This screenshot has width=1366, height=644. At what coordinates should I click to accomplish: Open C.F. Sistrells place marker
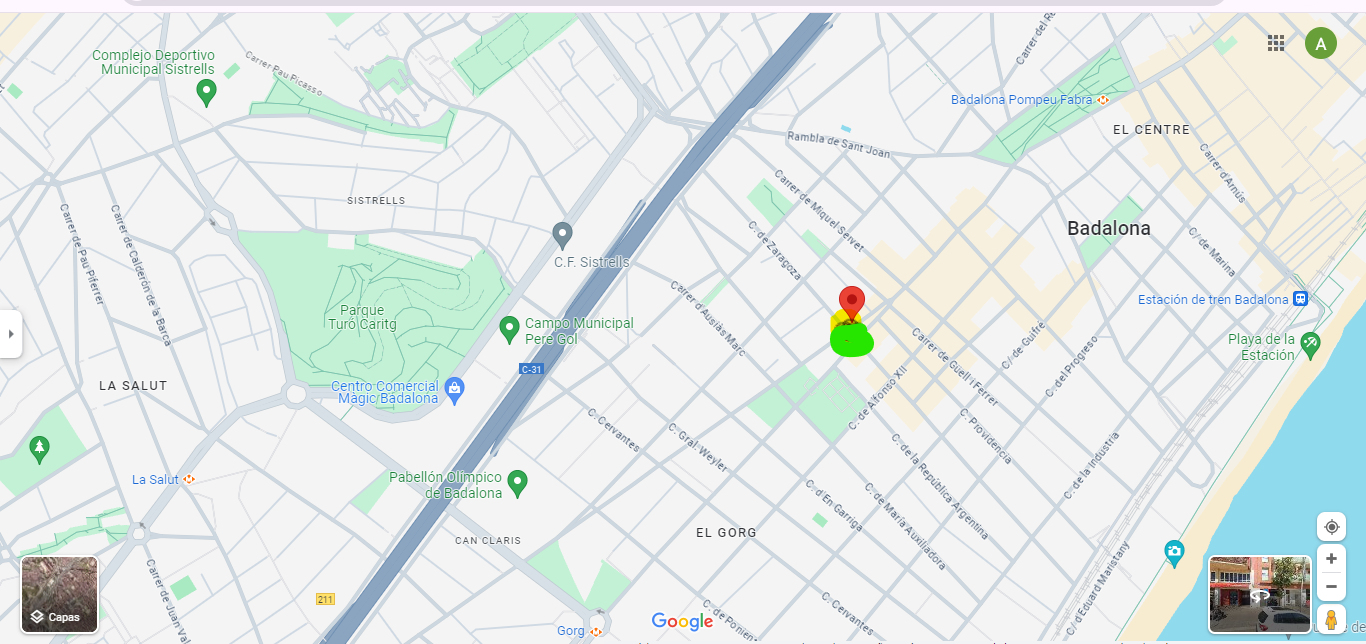pyautogui.click(x=562, y=235)
